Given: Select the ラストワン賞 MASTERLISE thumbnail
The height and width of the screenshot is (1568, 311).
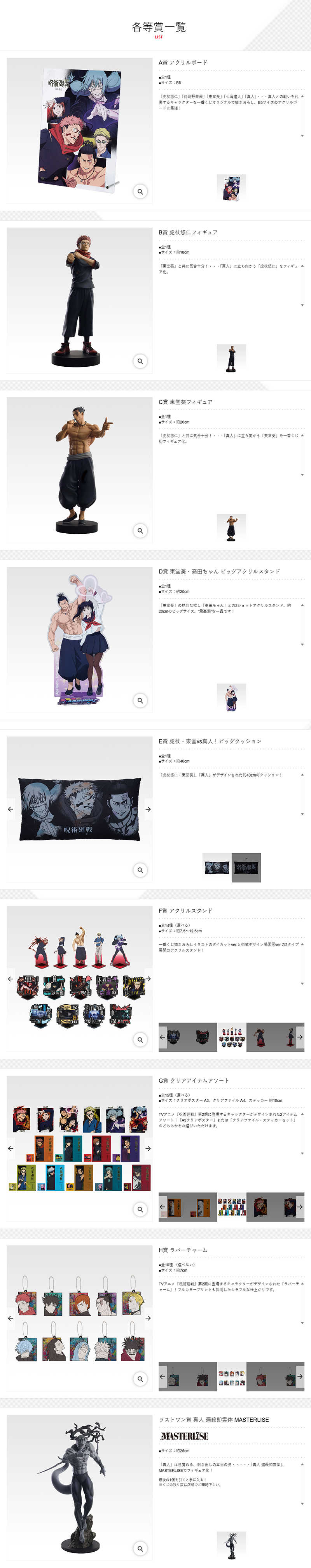Looking at the screenshot, I should click(231, 1546).
